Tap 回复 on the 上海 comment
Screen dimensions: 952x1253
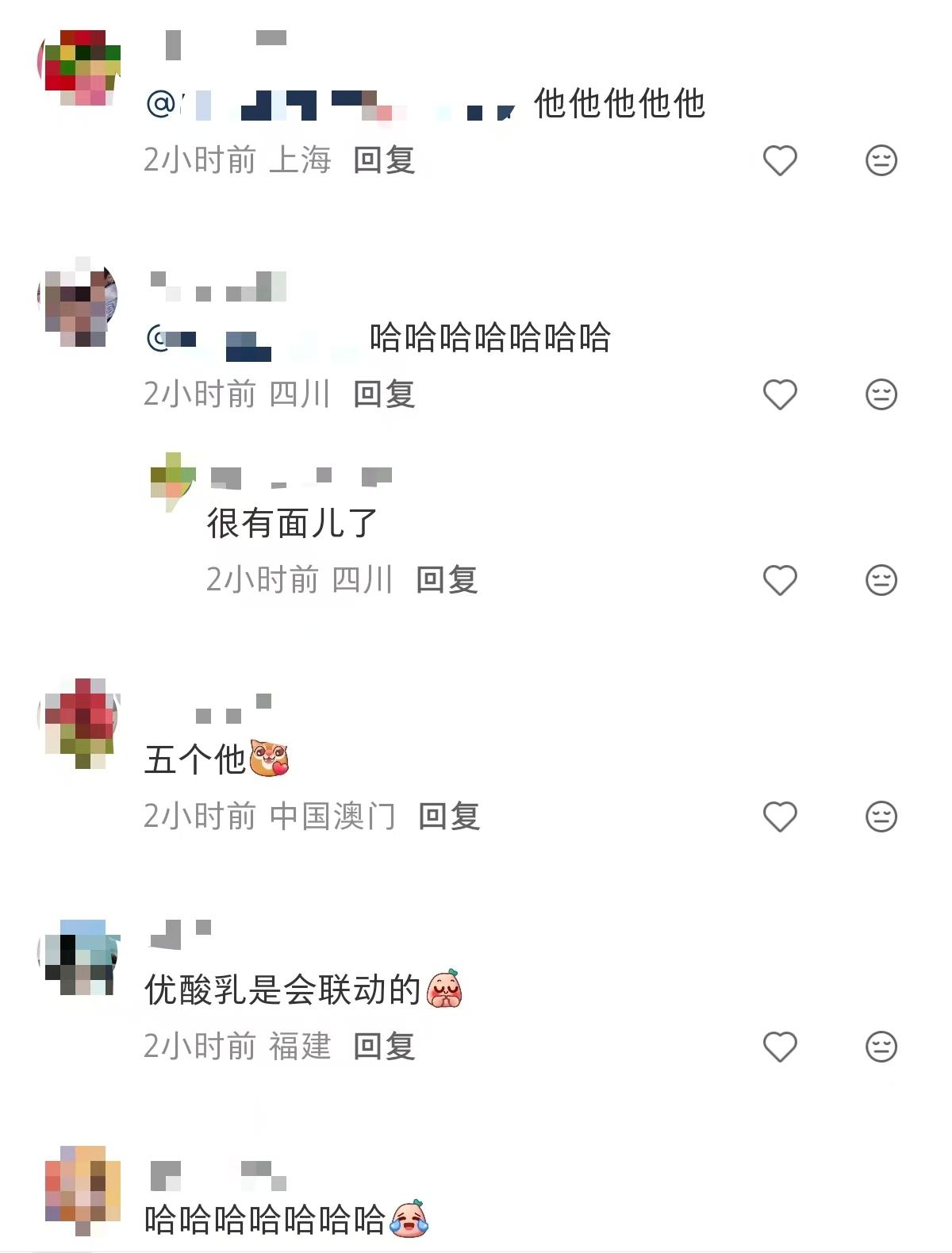[x=384, y=160]
